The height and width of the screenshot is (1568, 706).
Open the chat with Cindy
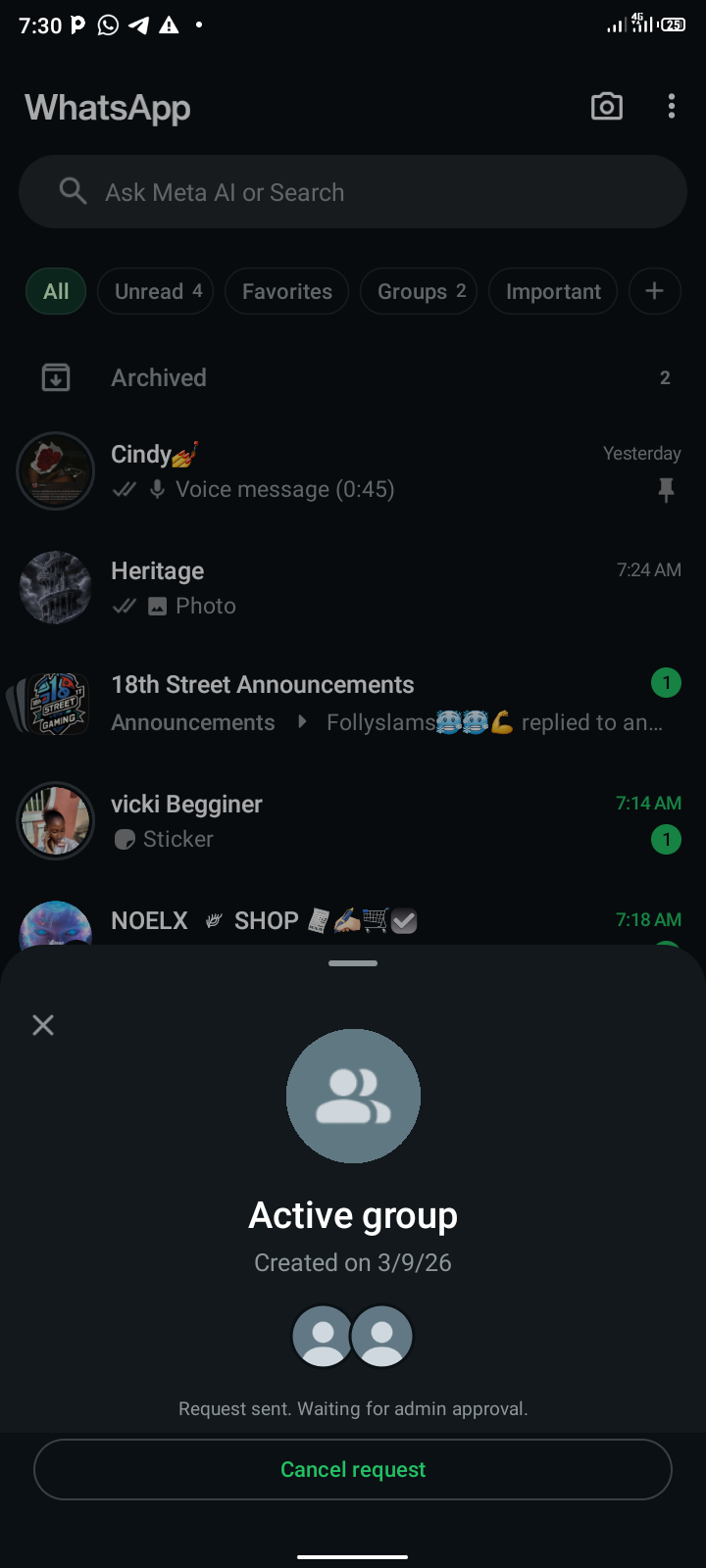pos(353,471)
